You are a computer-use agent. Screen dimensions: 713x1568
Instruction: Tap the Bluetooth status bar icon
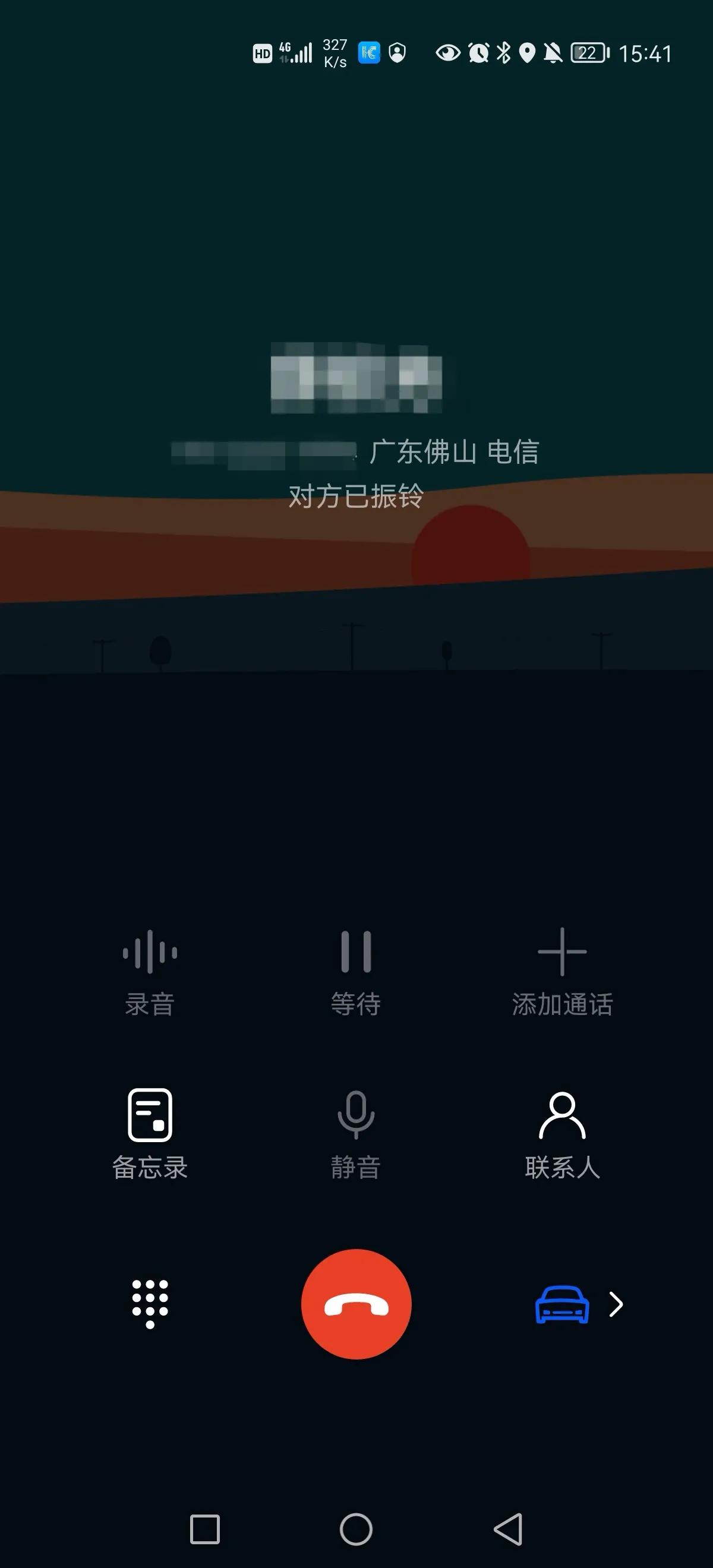[503, 53]
